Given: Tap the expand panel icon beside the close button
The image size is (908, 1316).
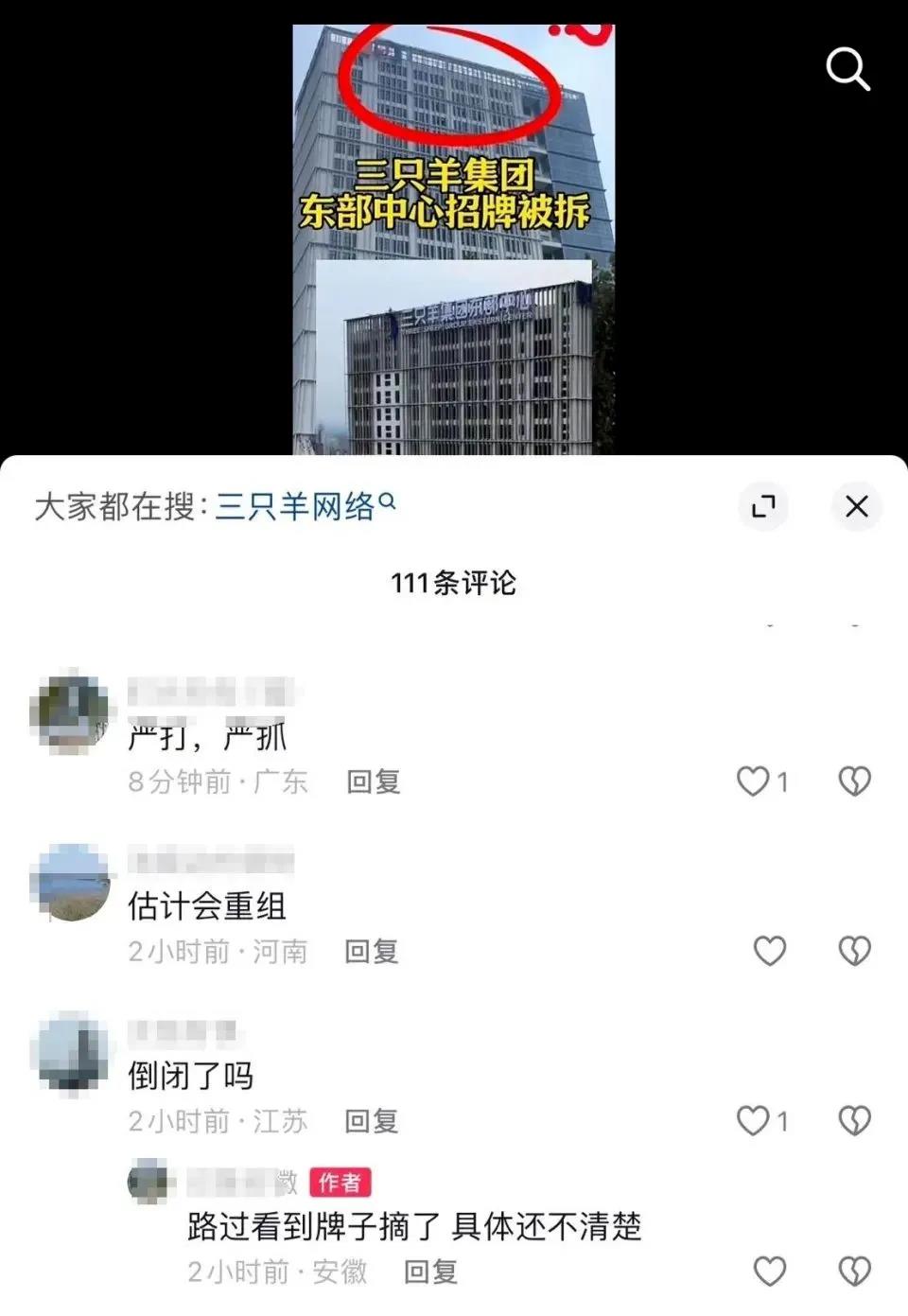Looking at the screenshot, I should coord(764,507).
